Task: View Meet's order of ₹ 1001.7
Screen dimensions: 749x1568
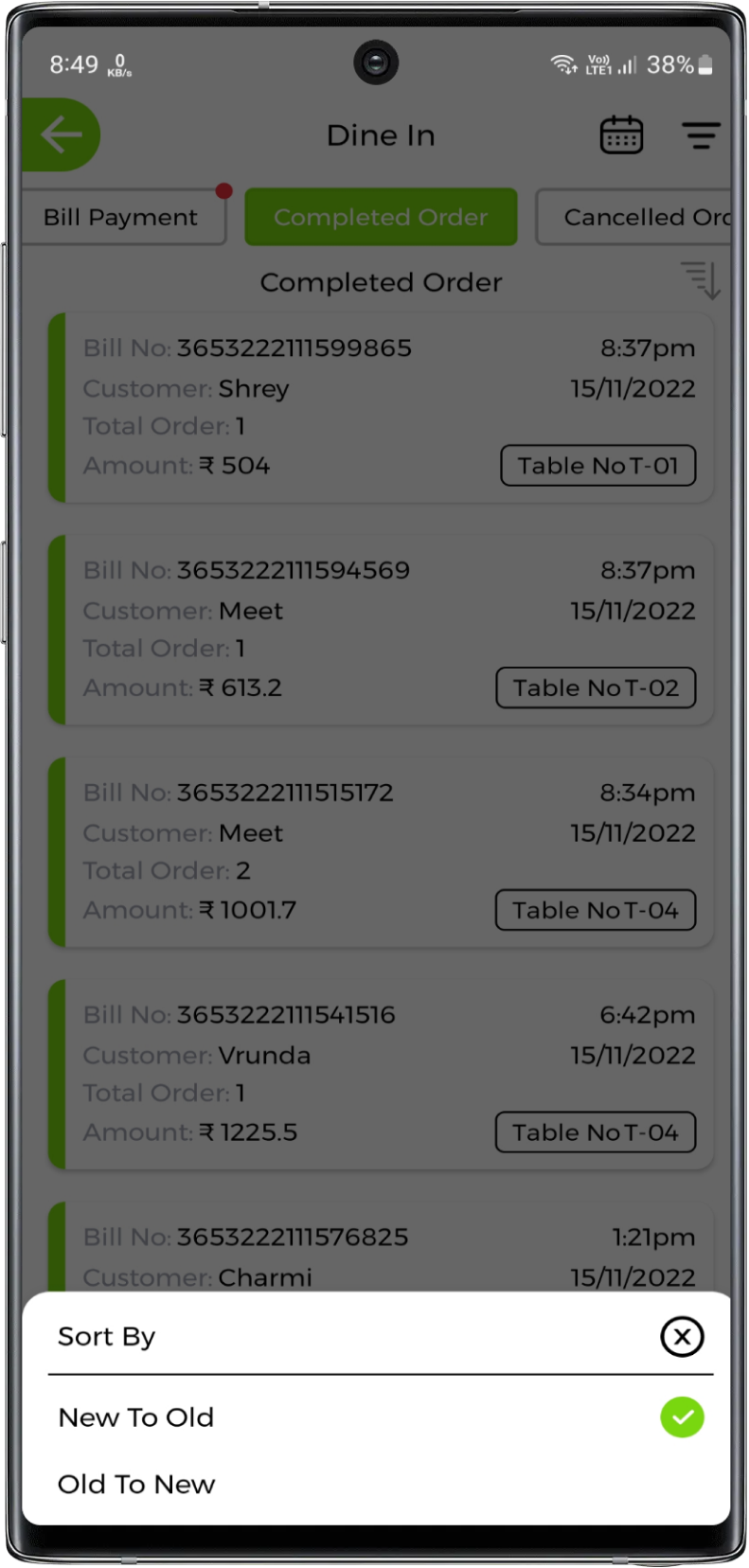Action: [379, 852]
